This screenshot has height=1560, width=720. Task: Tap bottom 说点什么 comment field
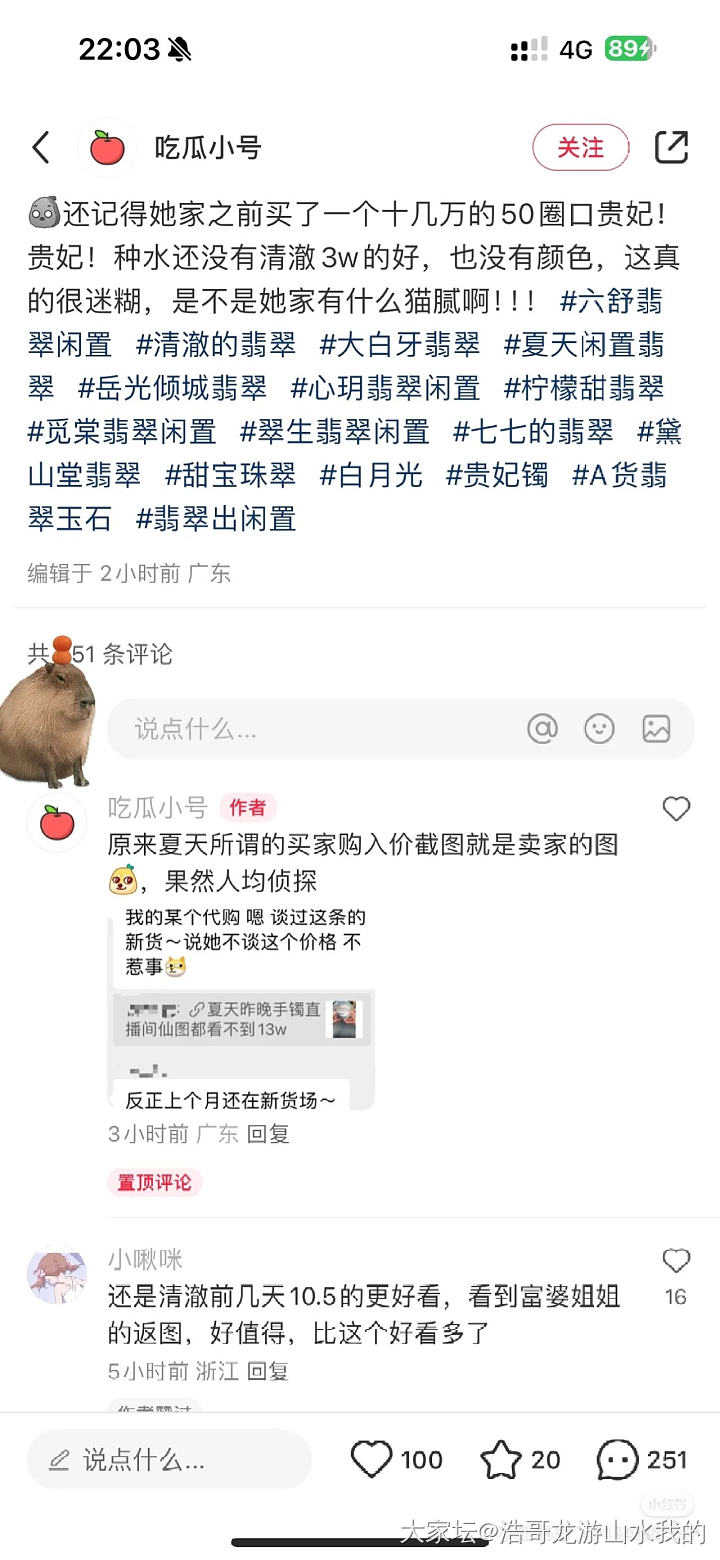[170, 1460]
